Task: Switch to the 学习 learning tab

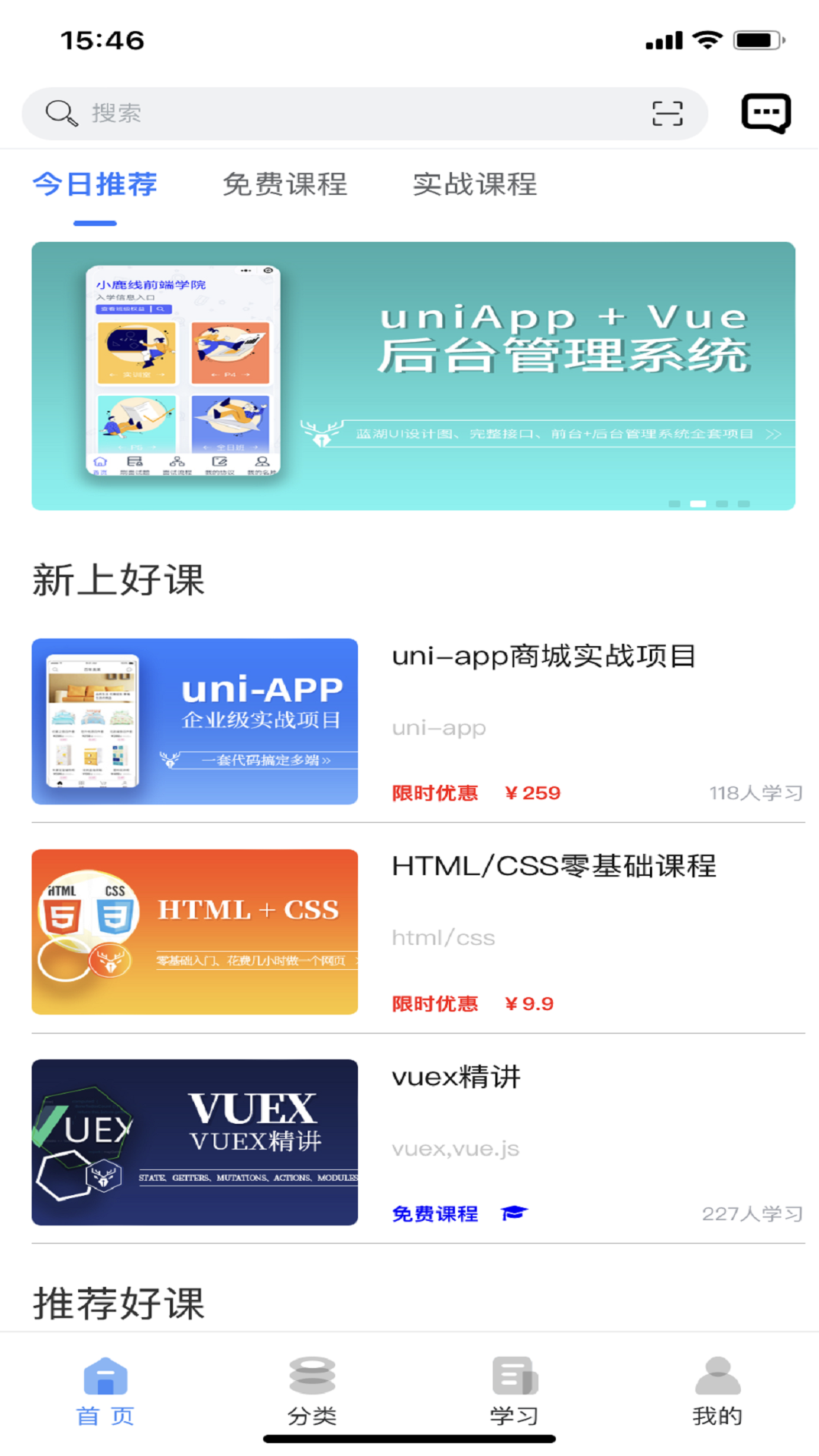Action: point(514,1391)
